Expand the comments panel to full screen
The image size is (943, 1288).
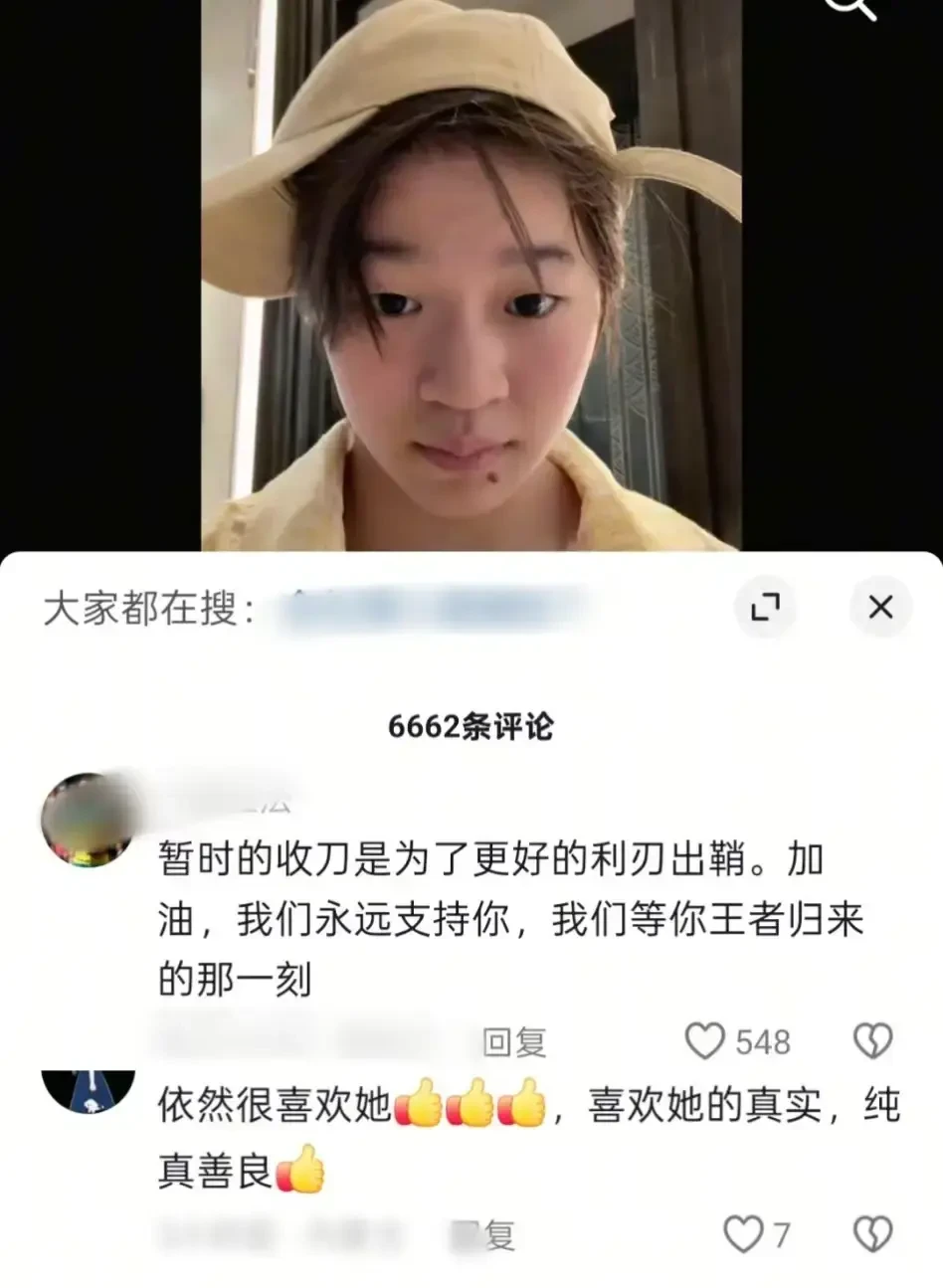point(764,606)
